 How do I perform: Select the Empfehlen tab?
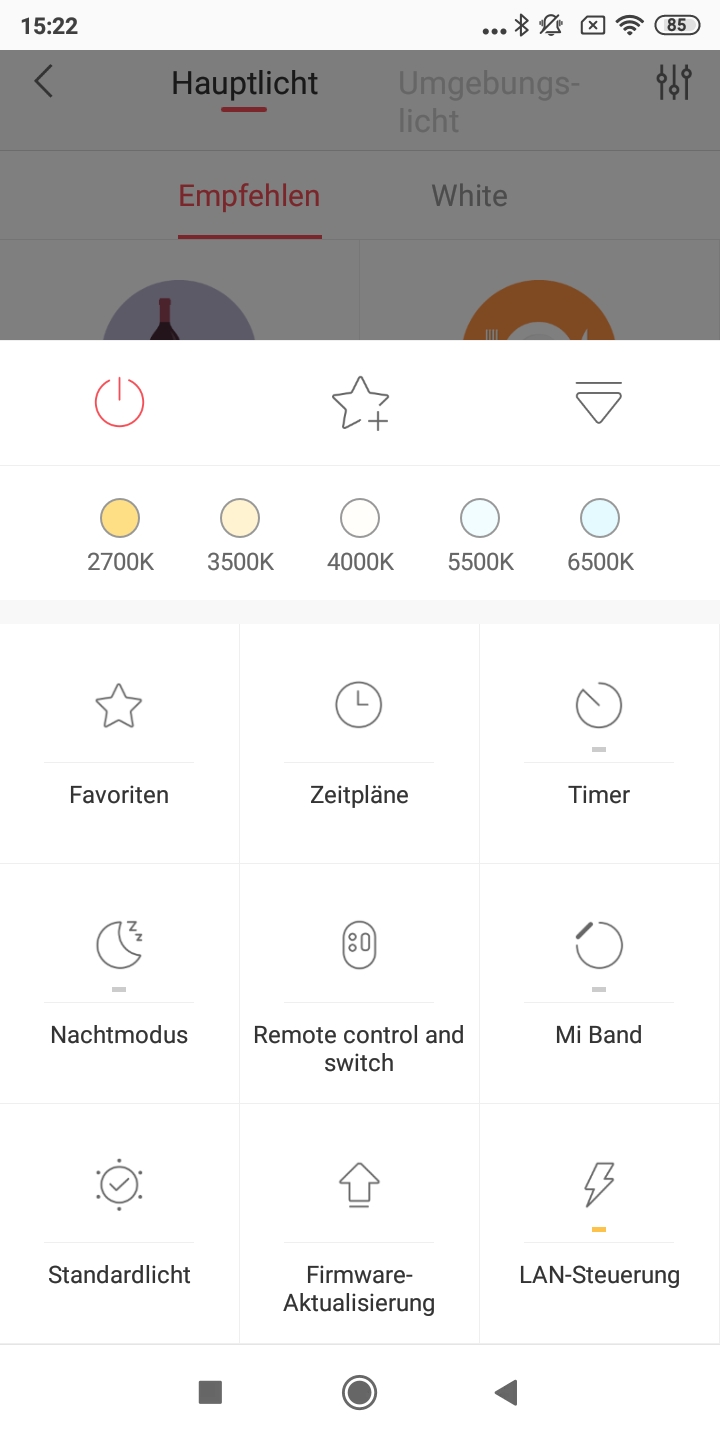(249, 196)
